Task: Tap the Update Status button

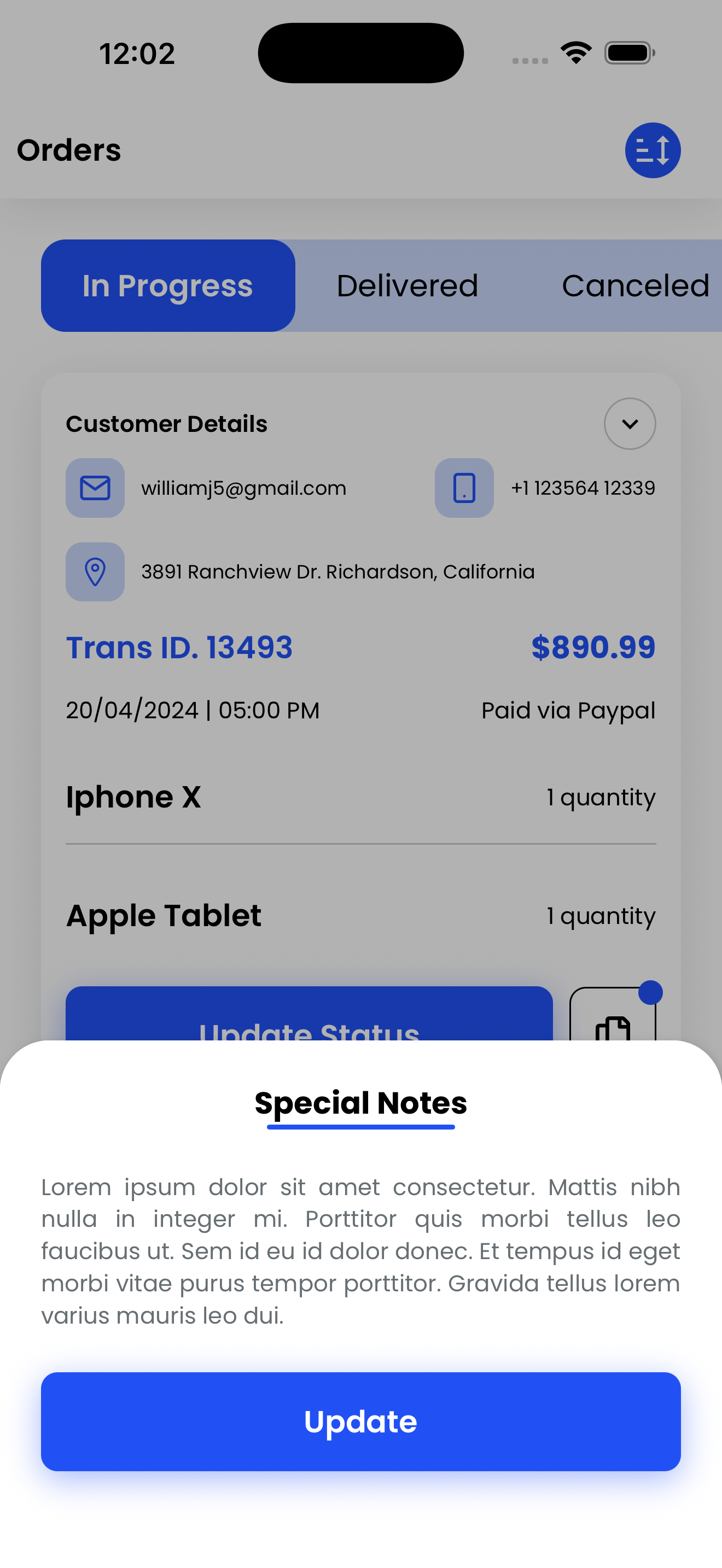Action: [x=309, y=1017]
